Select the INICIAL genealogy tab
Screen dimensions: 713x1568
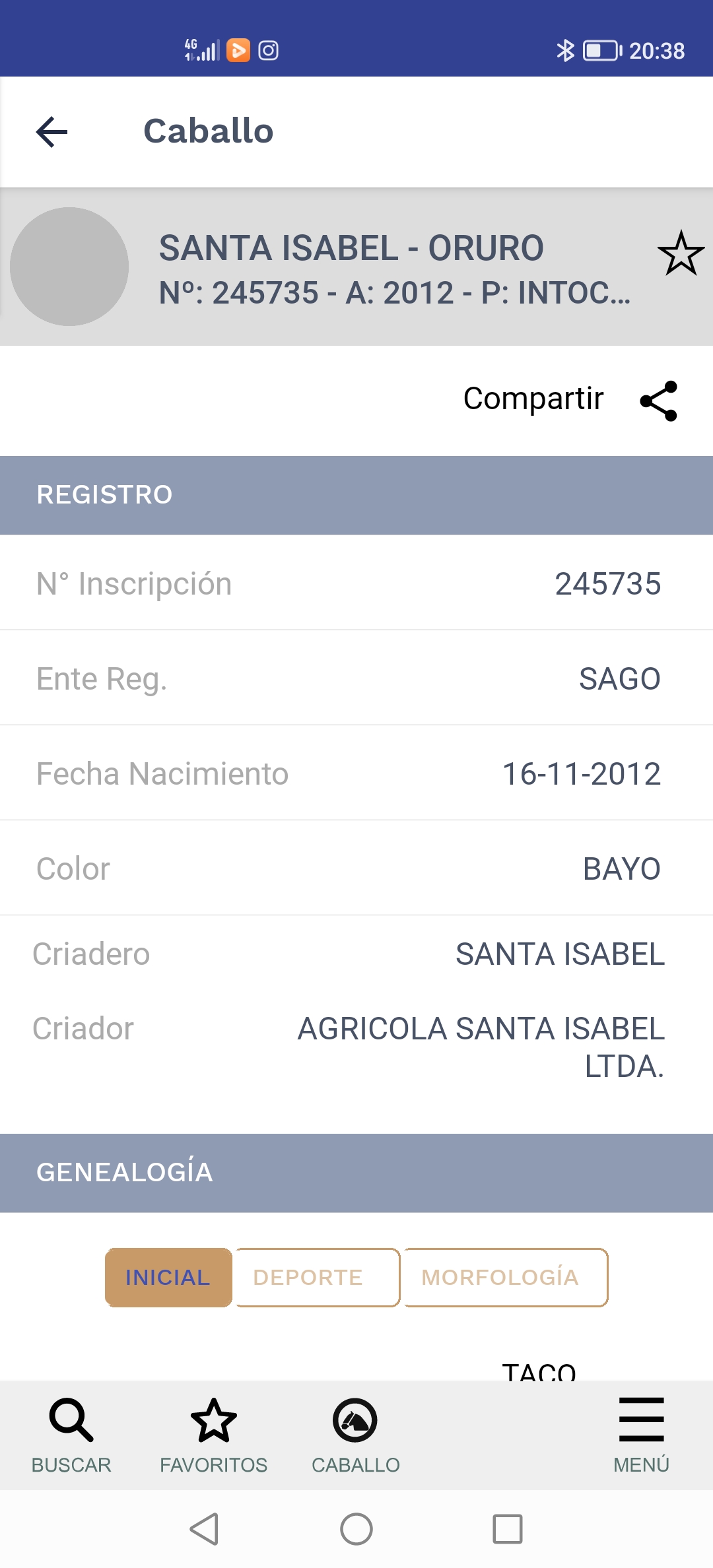click(168, 1277)
